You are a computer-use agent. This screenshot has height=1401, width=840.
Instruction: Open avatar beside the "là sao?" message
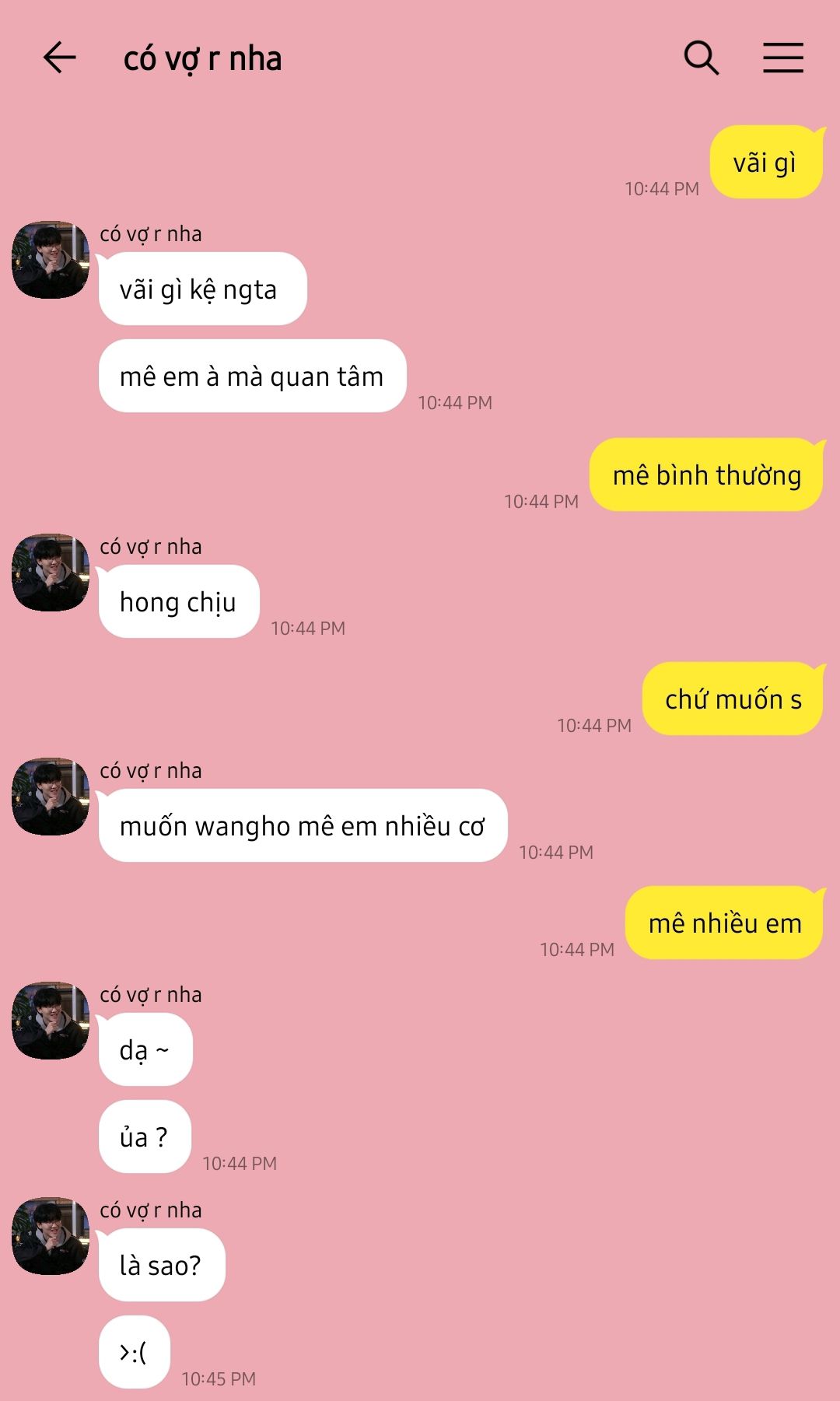point(51,1236)
